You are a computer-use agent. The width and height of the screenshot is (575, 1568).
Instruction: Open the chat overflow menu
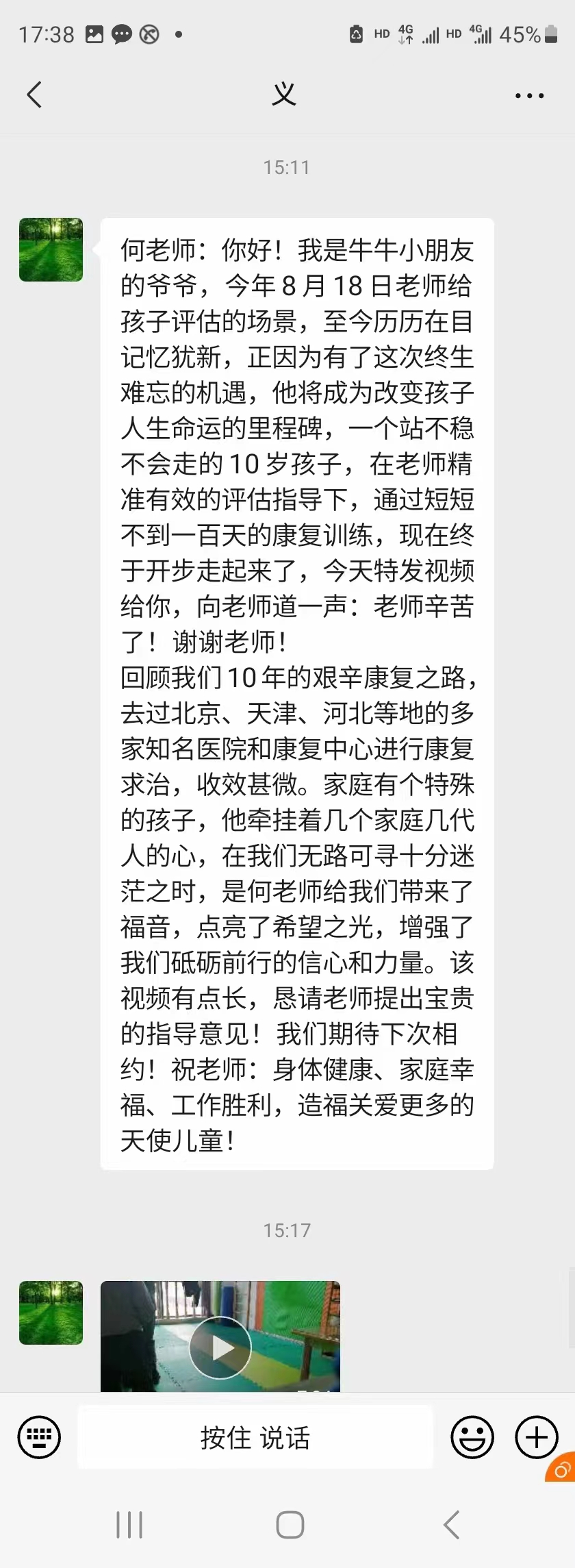(x=529, y=96)
